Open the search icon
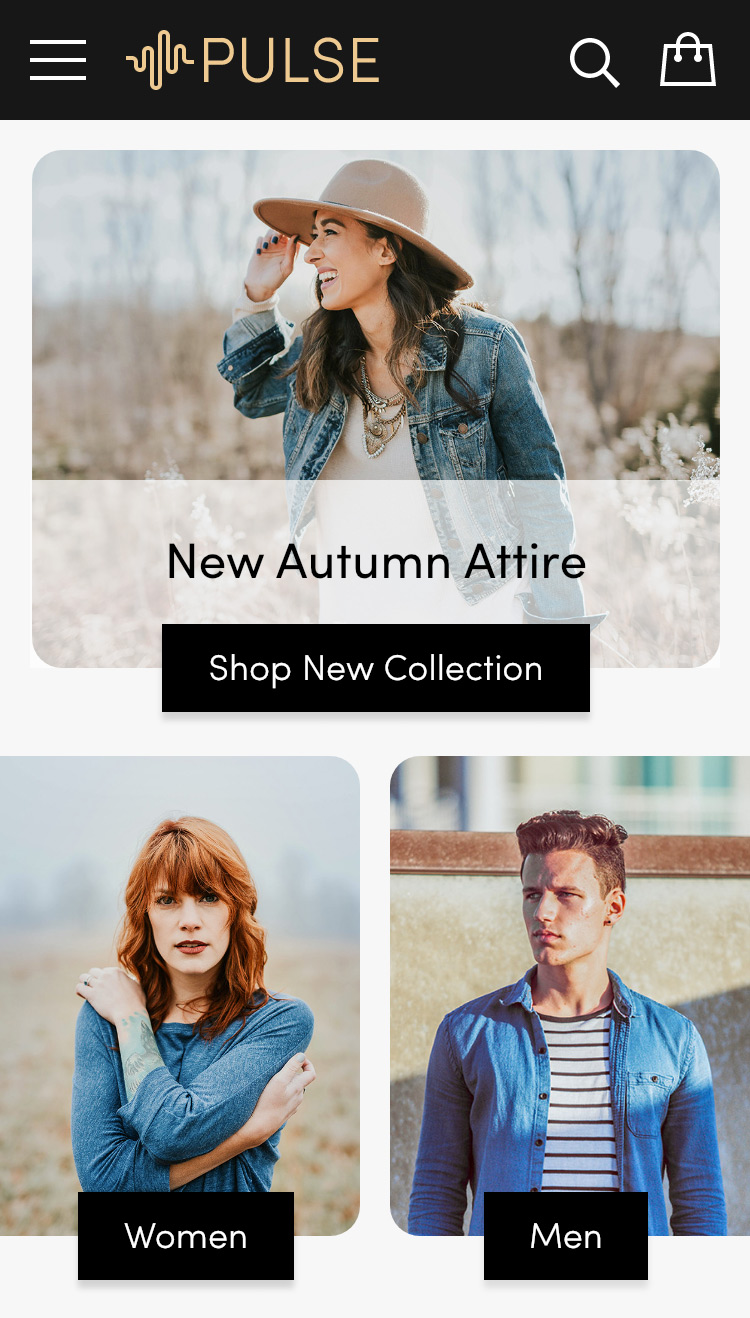Screen dimensions: 750x1318 click(594, 62)
